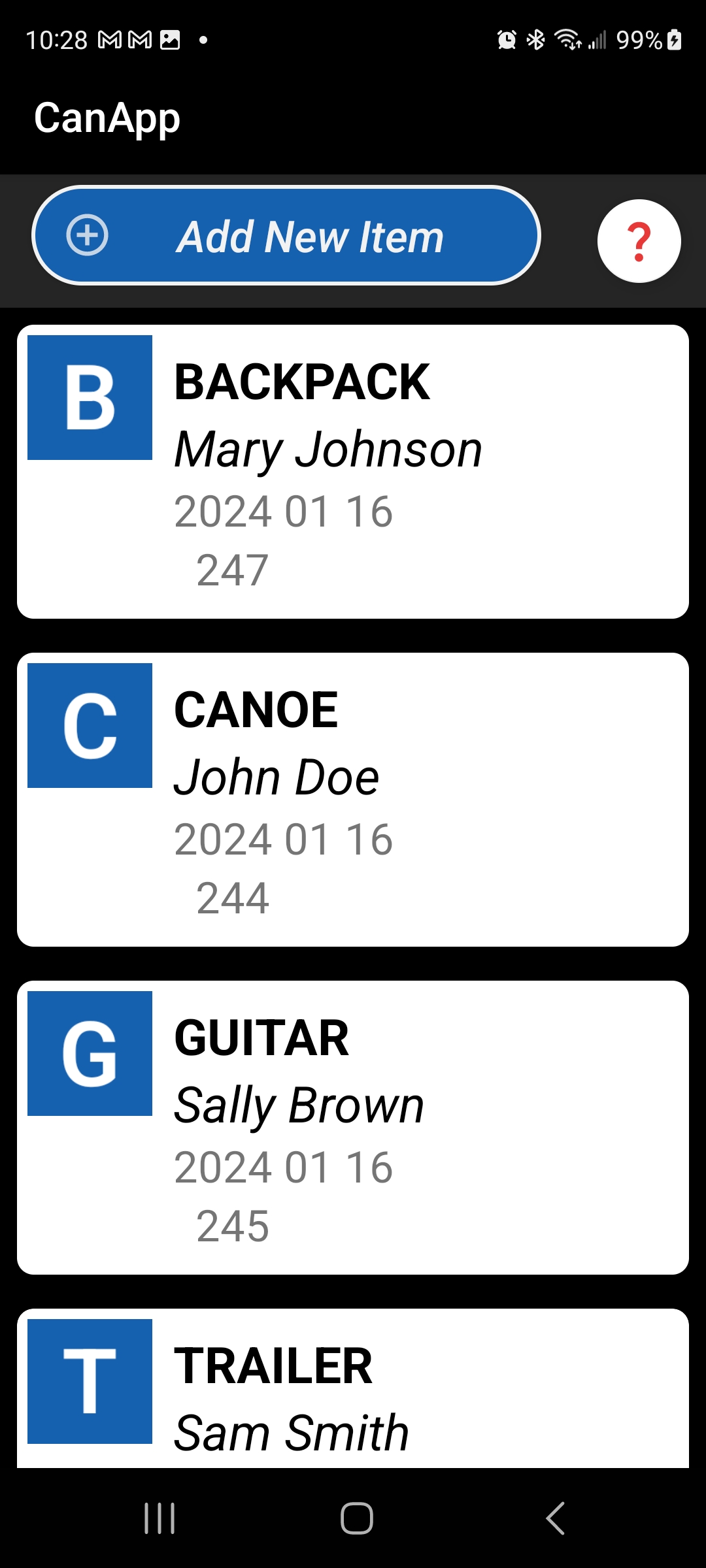The image size is (706, 1568).
Task: Tap the Add New Item button
Action: click(x=286, y=236)
